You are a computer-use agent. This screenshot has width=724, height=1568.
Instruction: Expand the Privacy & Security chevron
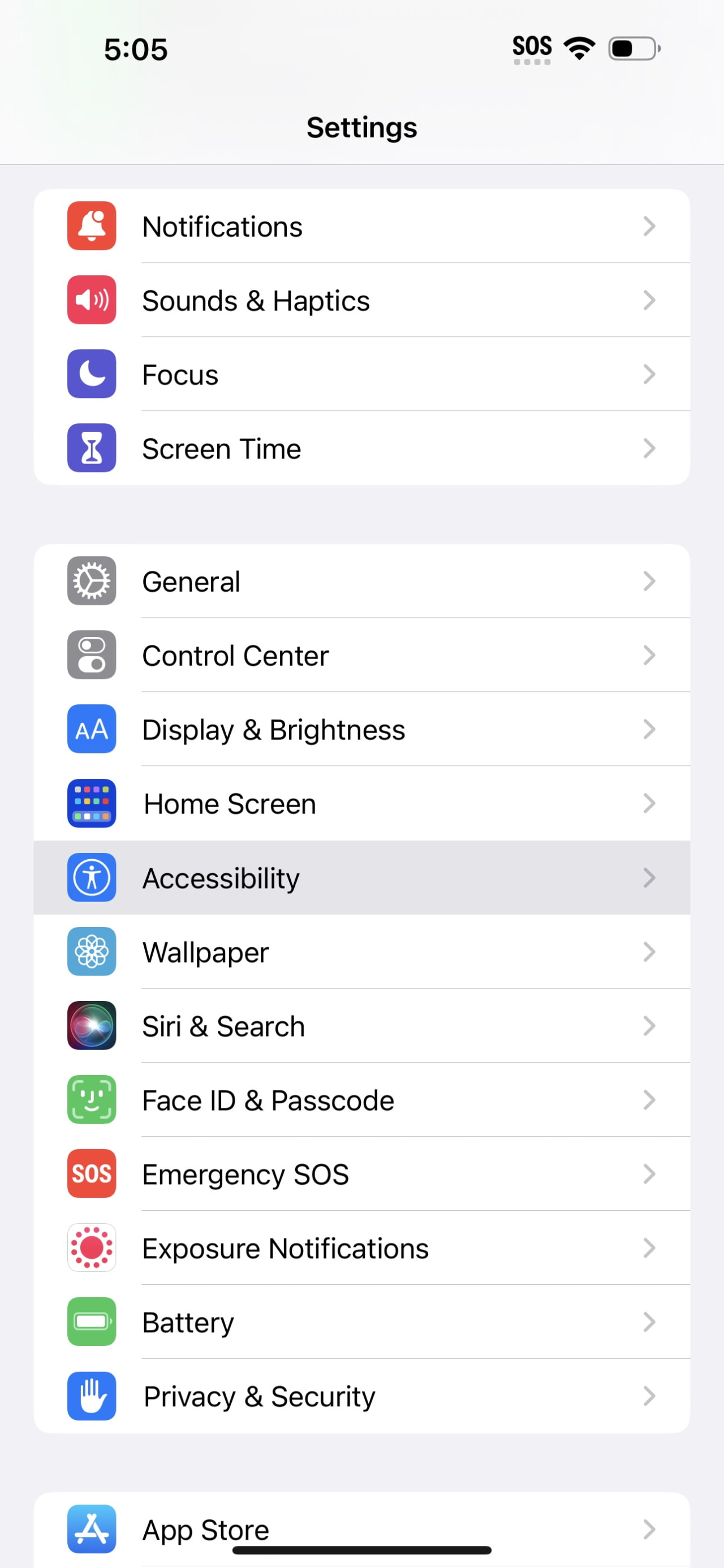pos(649,1396)
